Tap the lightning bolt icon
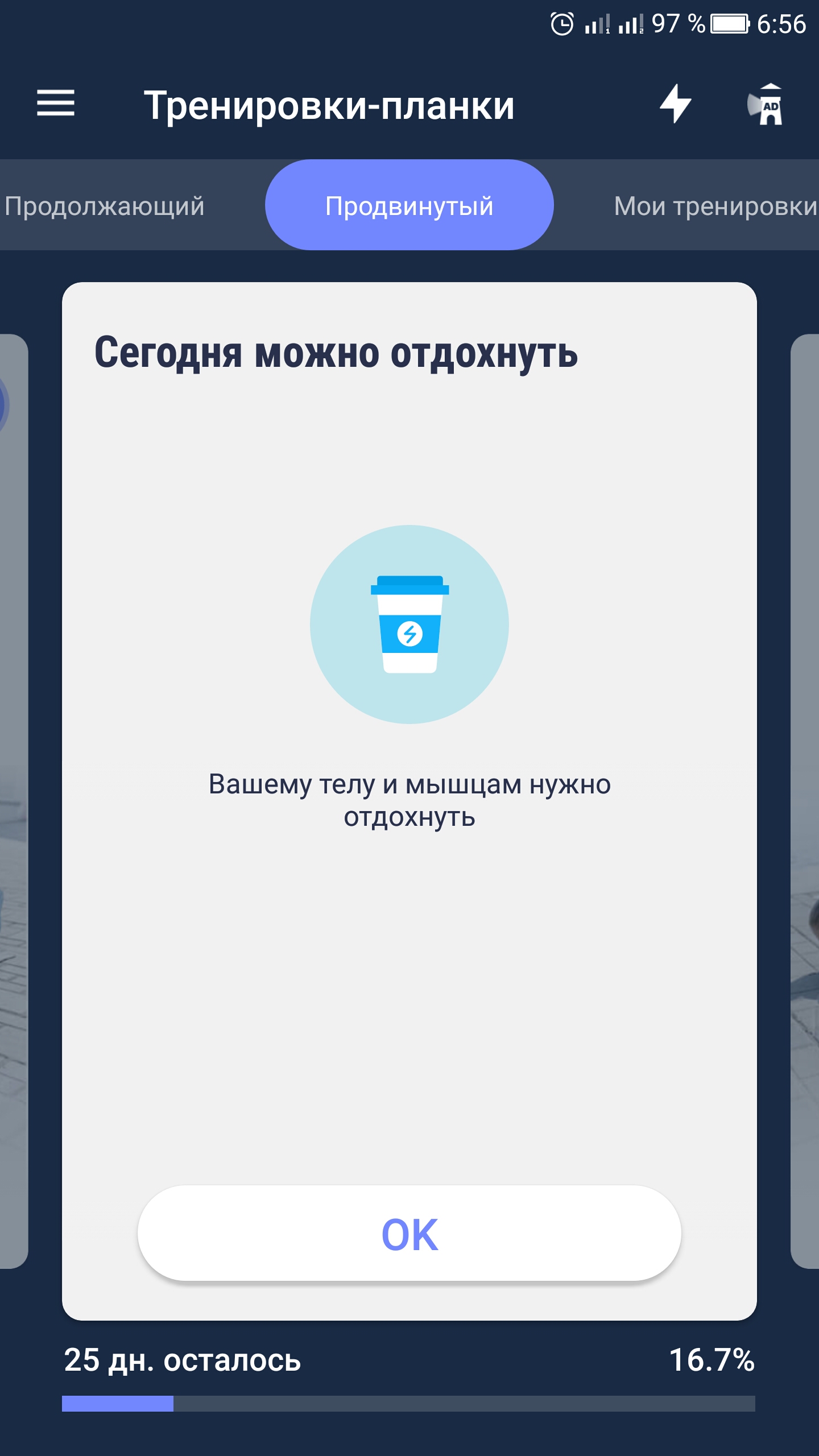819x1456 pixels. (675, 104)
